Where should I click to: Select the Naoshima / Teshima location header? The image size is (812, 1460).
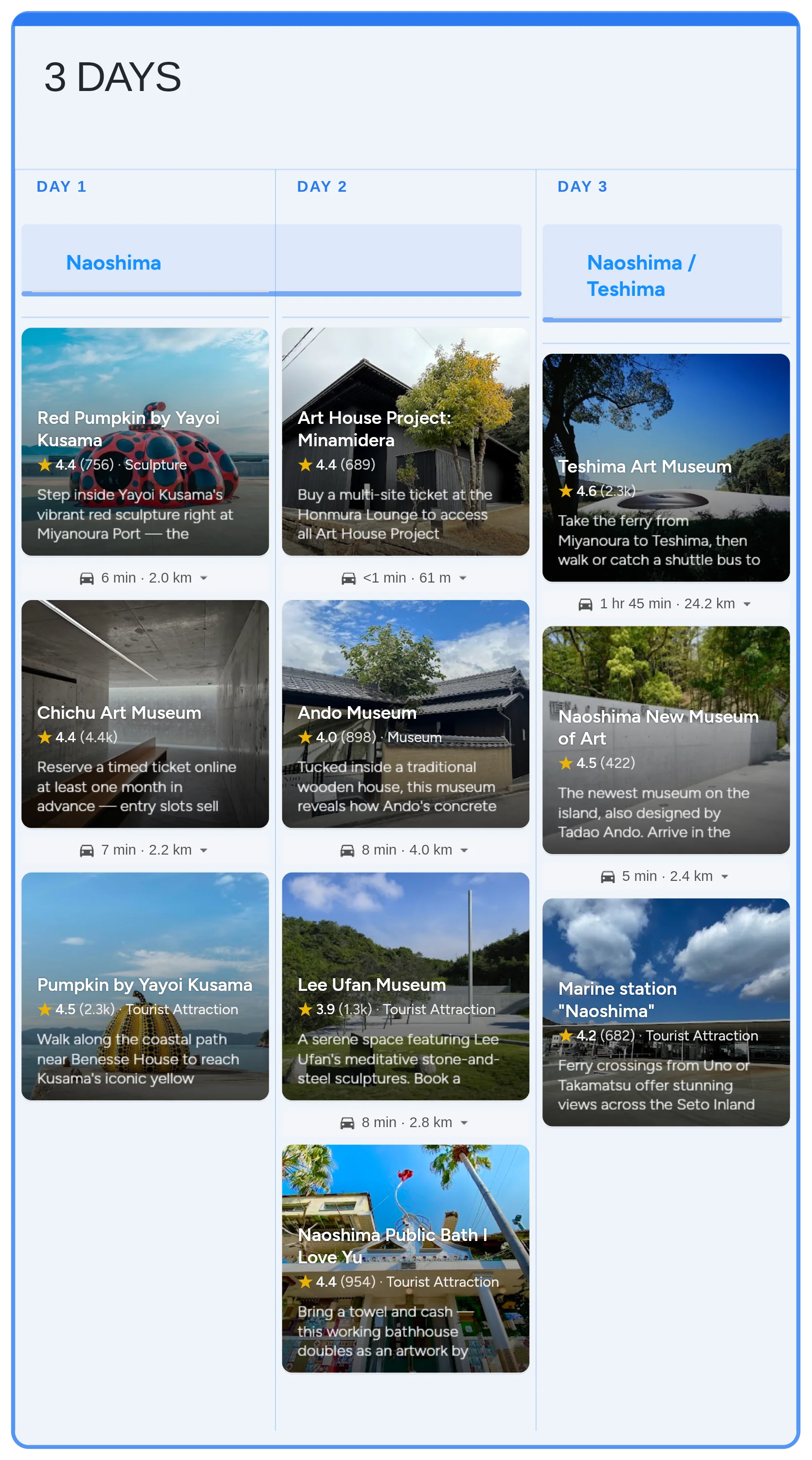click(x=641, y=275)
